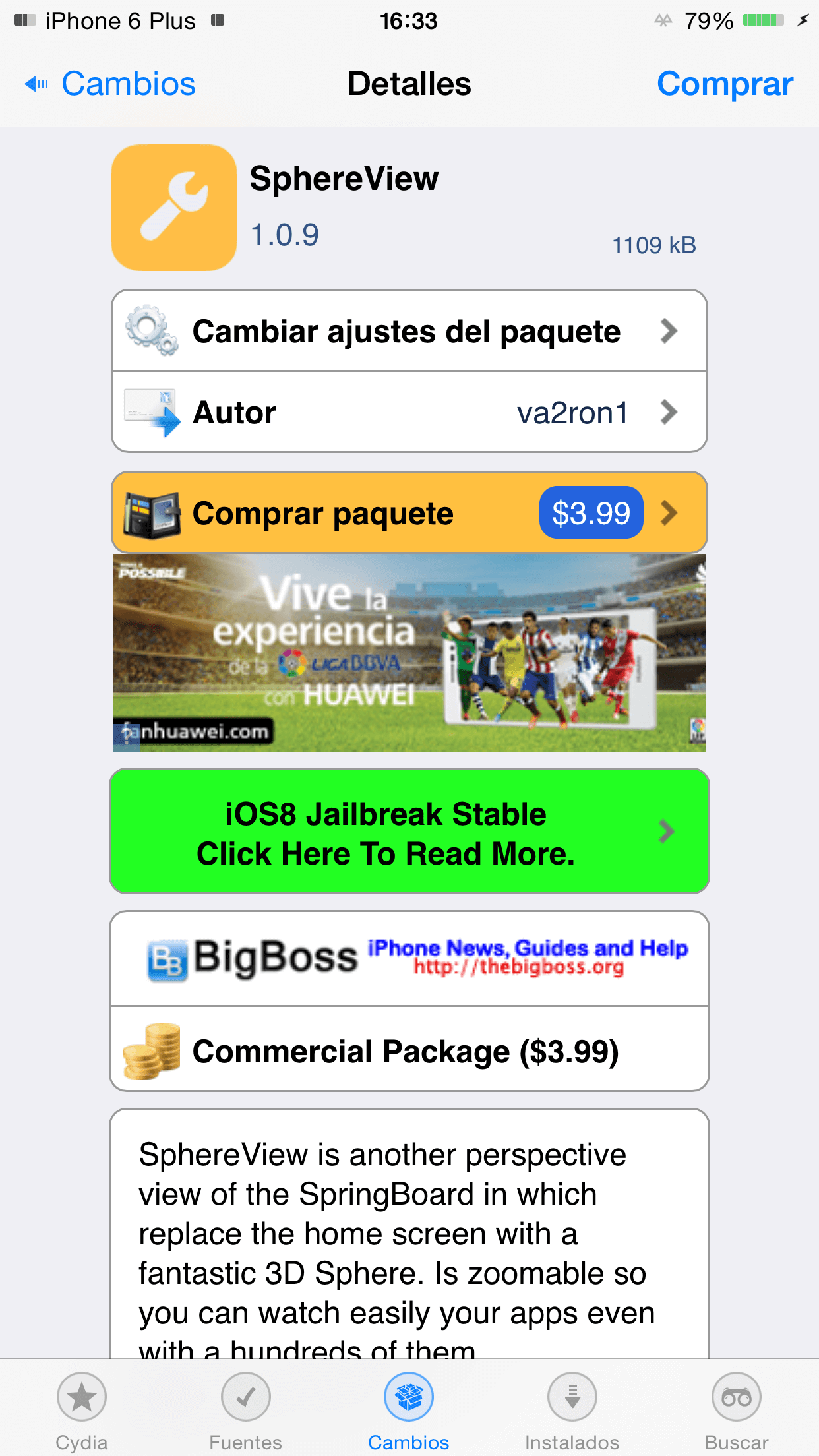Open the Huawei Liga BBVA ad banner

(x=409, y=653)
